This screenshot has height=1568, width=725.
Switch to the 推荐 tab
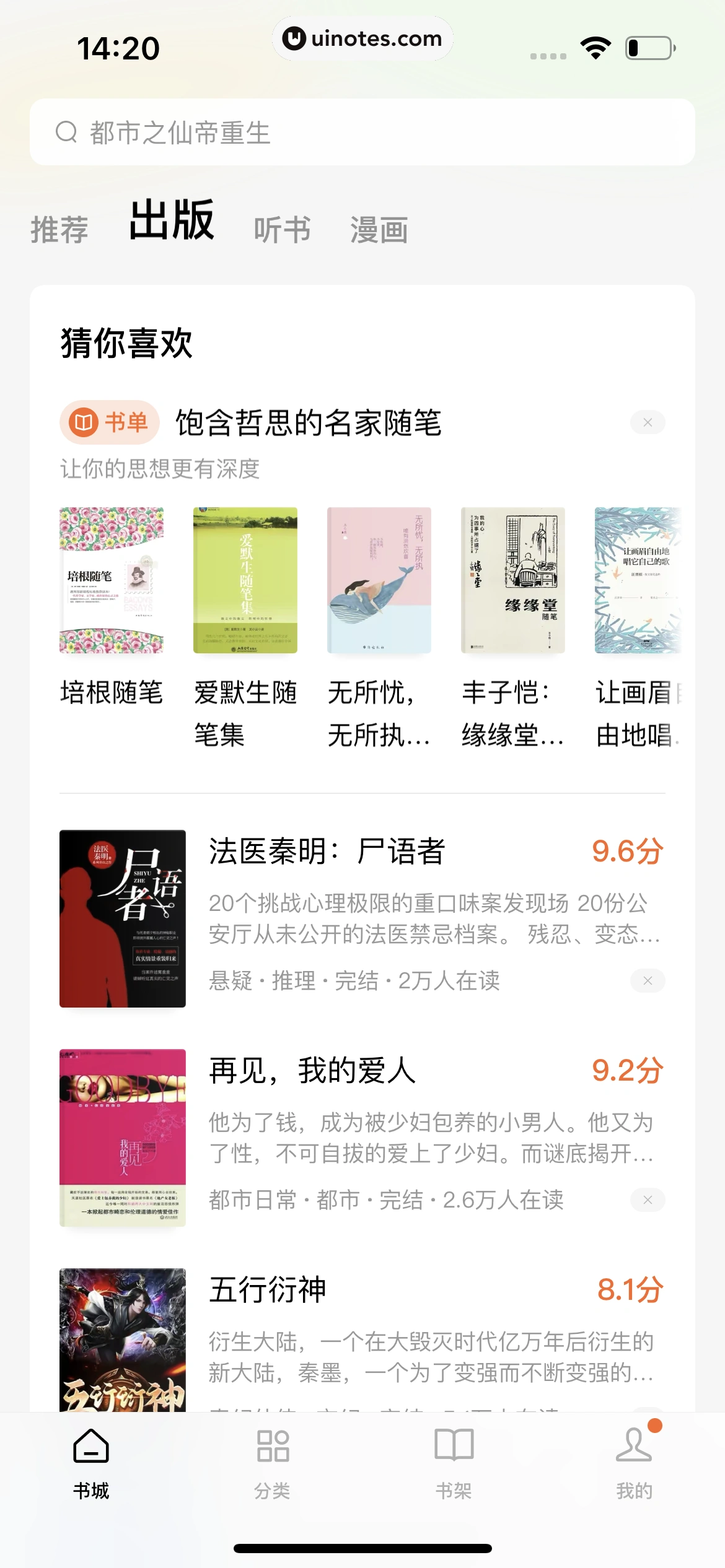(59, 230)
